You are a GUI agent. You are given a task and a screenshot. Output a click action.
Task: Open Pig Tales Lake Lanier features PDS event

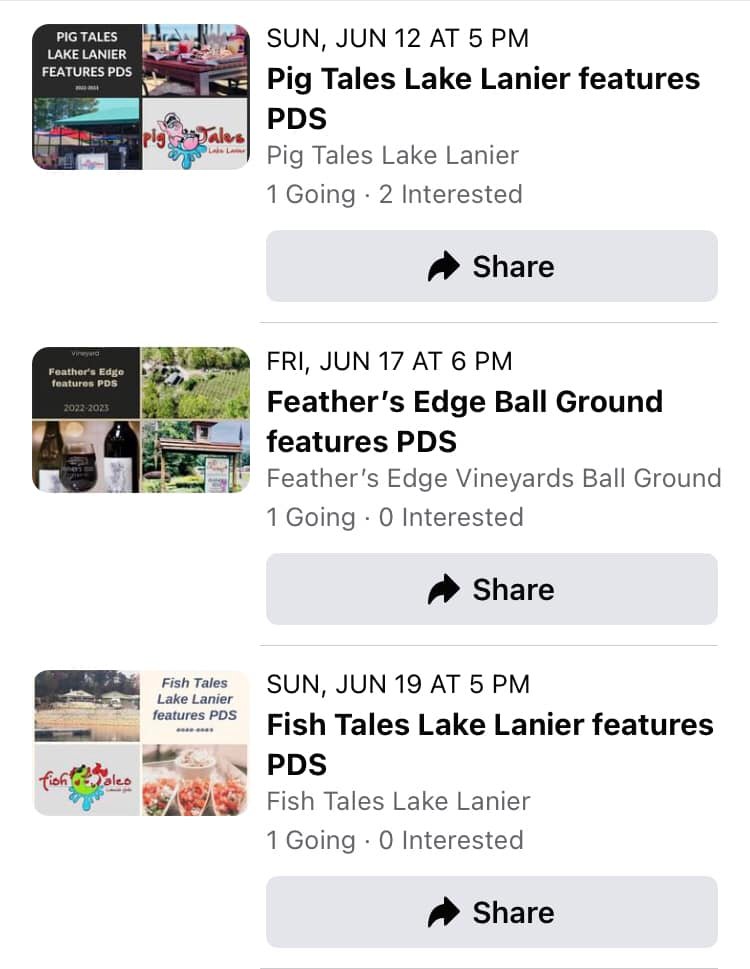483,98
